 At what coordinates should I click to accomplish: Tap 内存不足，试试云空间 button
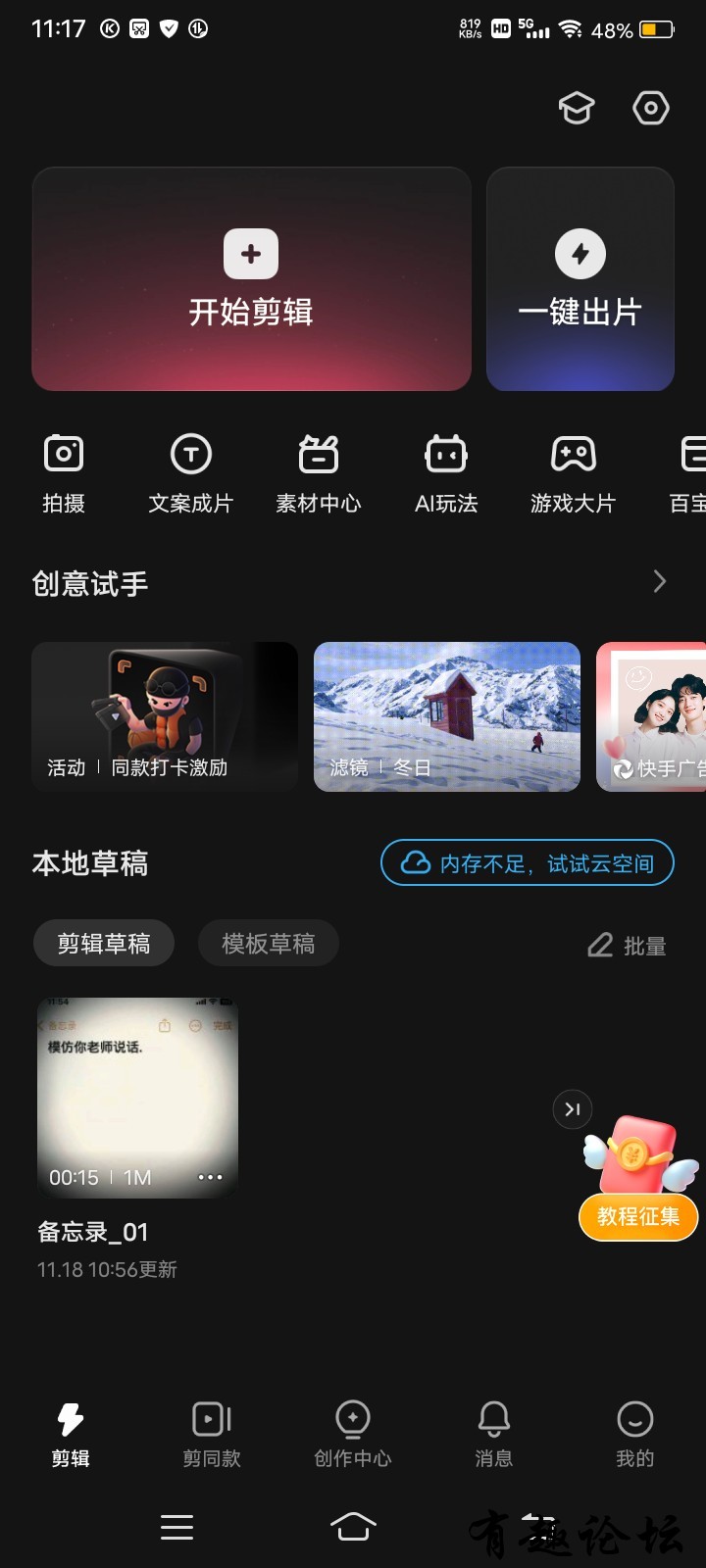pyautogui.click(x=528, y=863)
